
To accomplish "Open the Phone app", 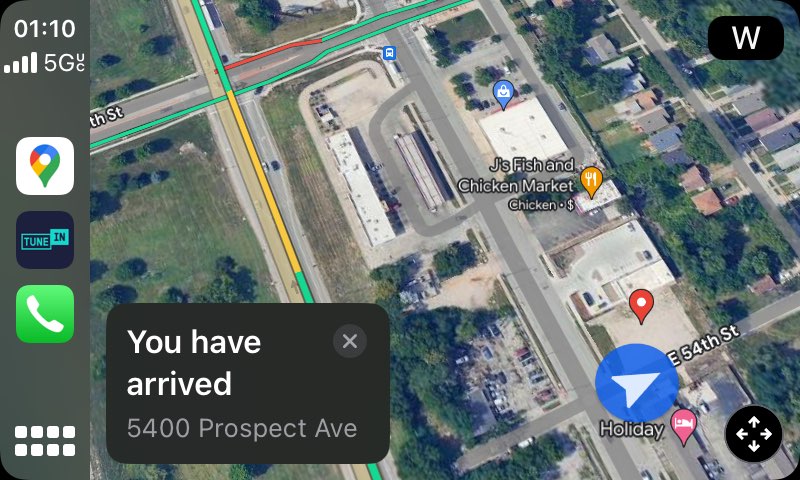I will (45, 314).
